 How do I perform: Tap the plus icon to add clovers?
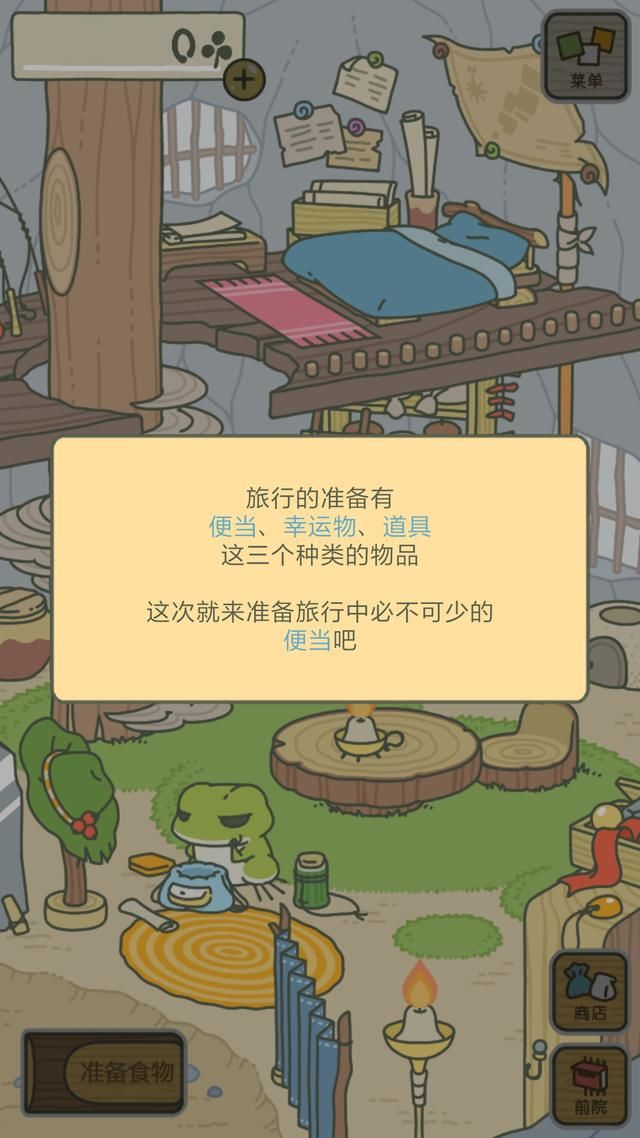click(x=244, y=78)
